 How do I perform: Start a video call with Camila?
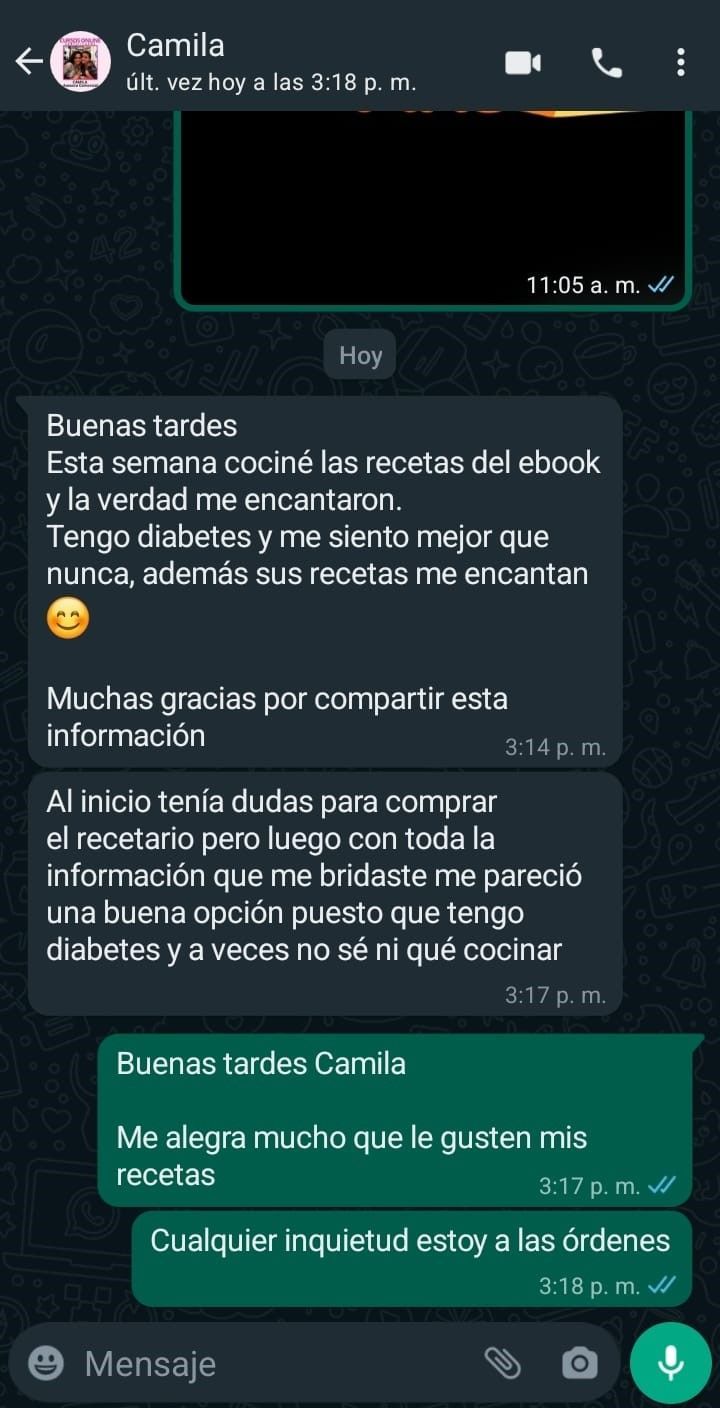[x=522, y=63]
